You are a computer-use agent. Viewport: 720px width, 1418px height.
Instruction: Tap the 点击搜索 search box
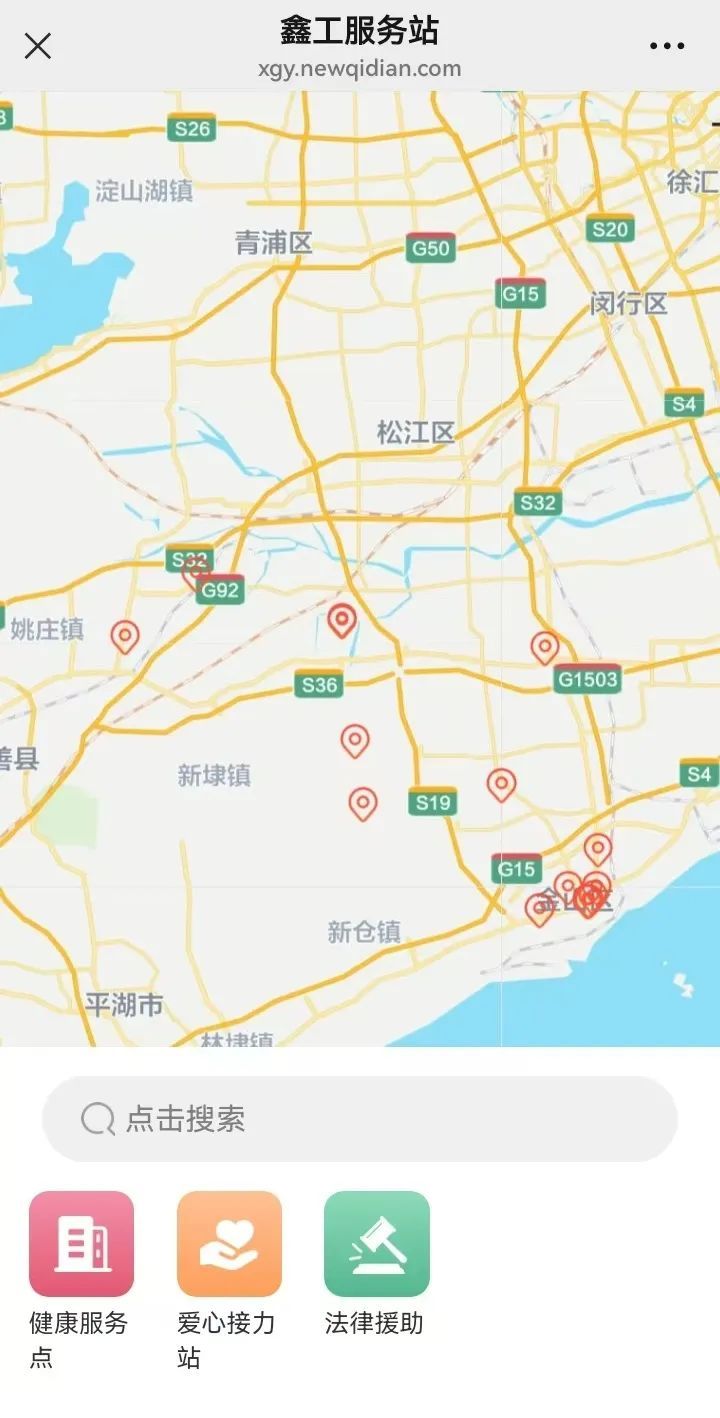(360, 1119)
